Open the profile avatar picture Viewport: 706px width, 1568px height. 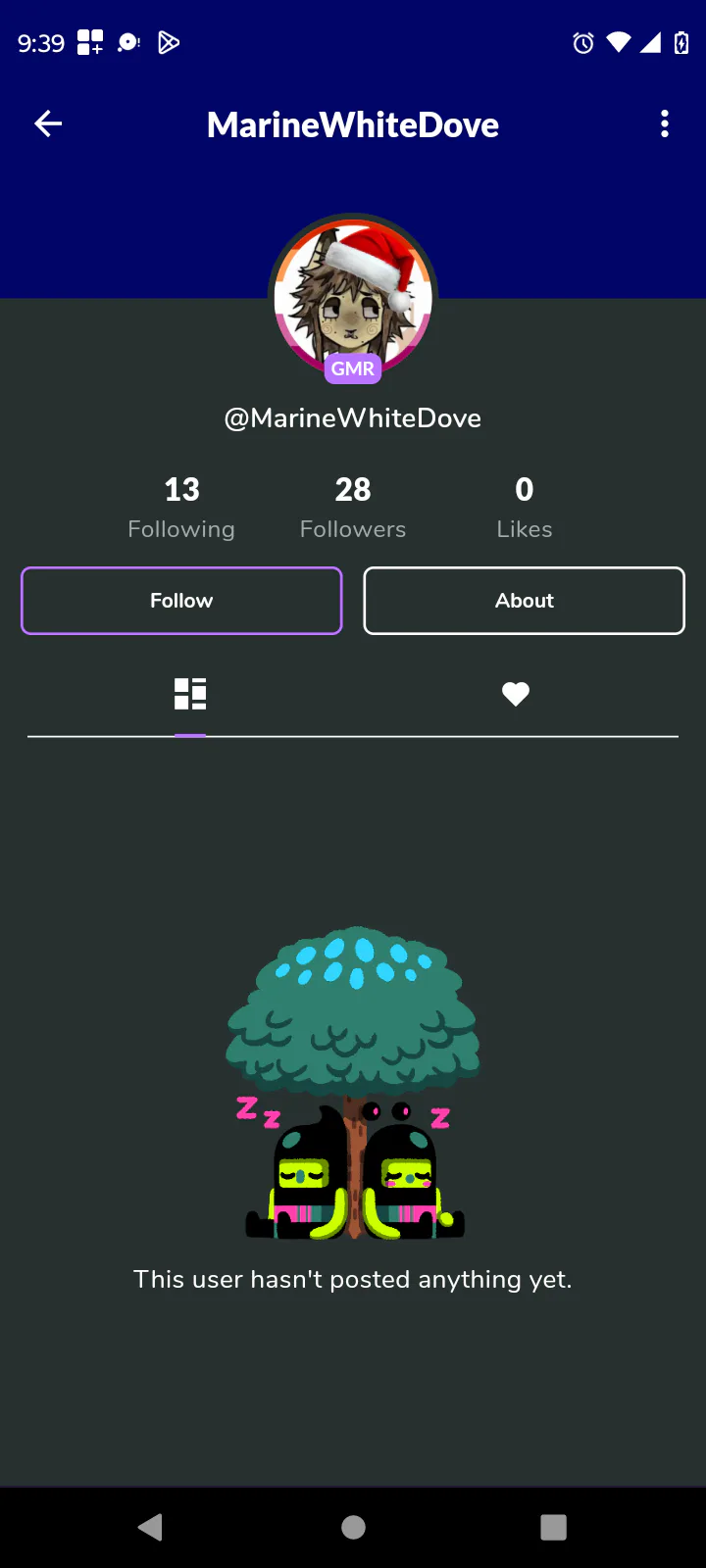click(353, 294)
